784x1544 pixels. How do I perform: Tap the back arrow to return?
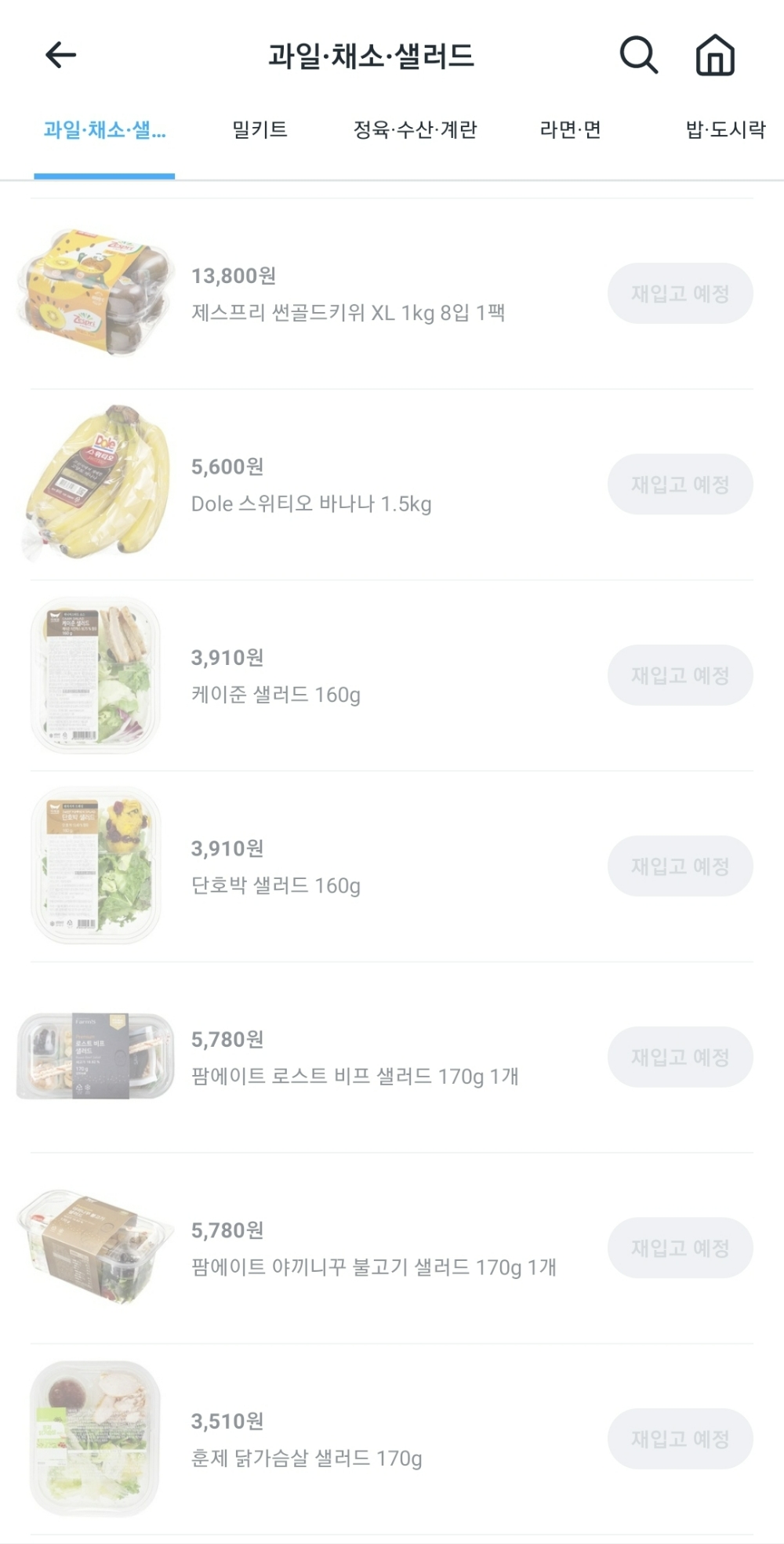pos(58,54)
